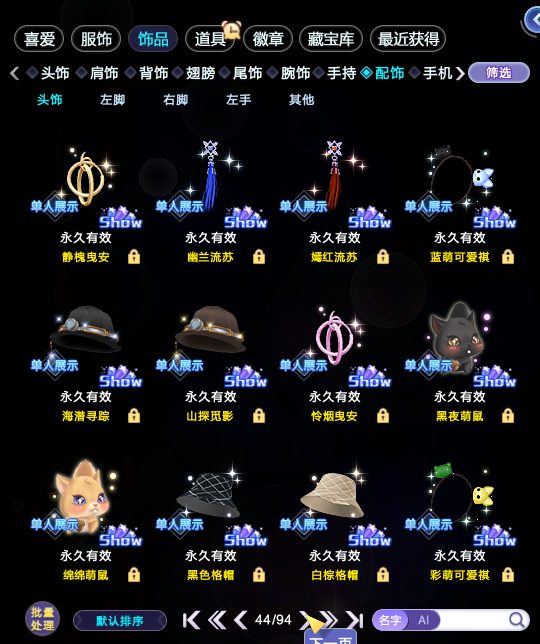The image size is (540, 644).
Task: Choose the 翅膀 category
Action: tap(200, 73)
